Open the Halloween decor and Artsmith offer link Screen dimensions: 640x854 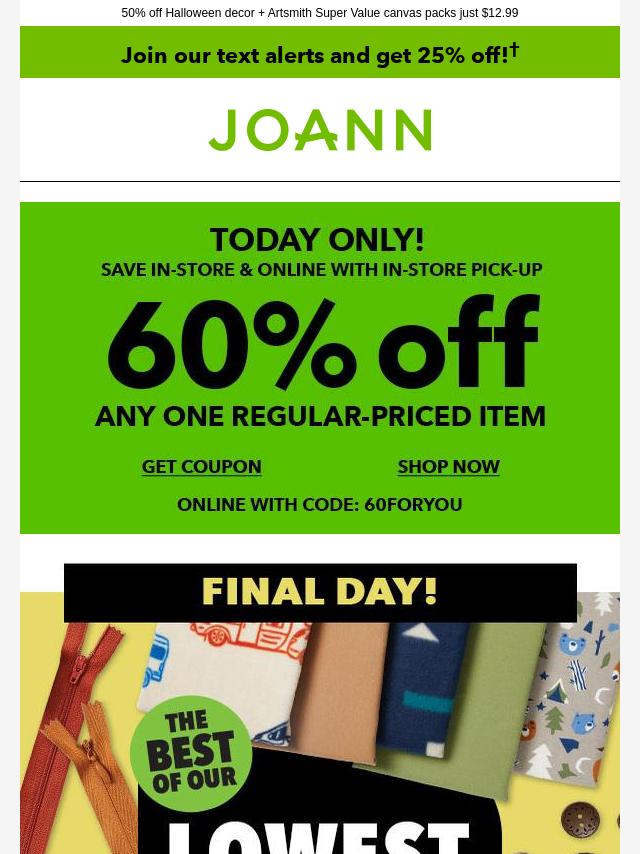click(x=320, y=13)
